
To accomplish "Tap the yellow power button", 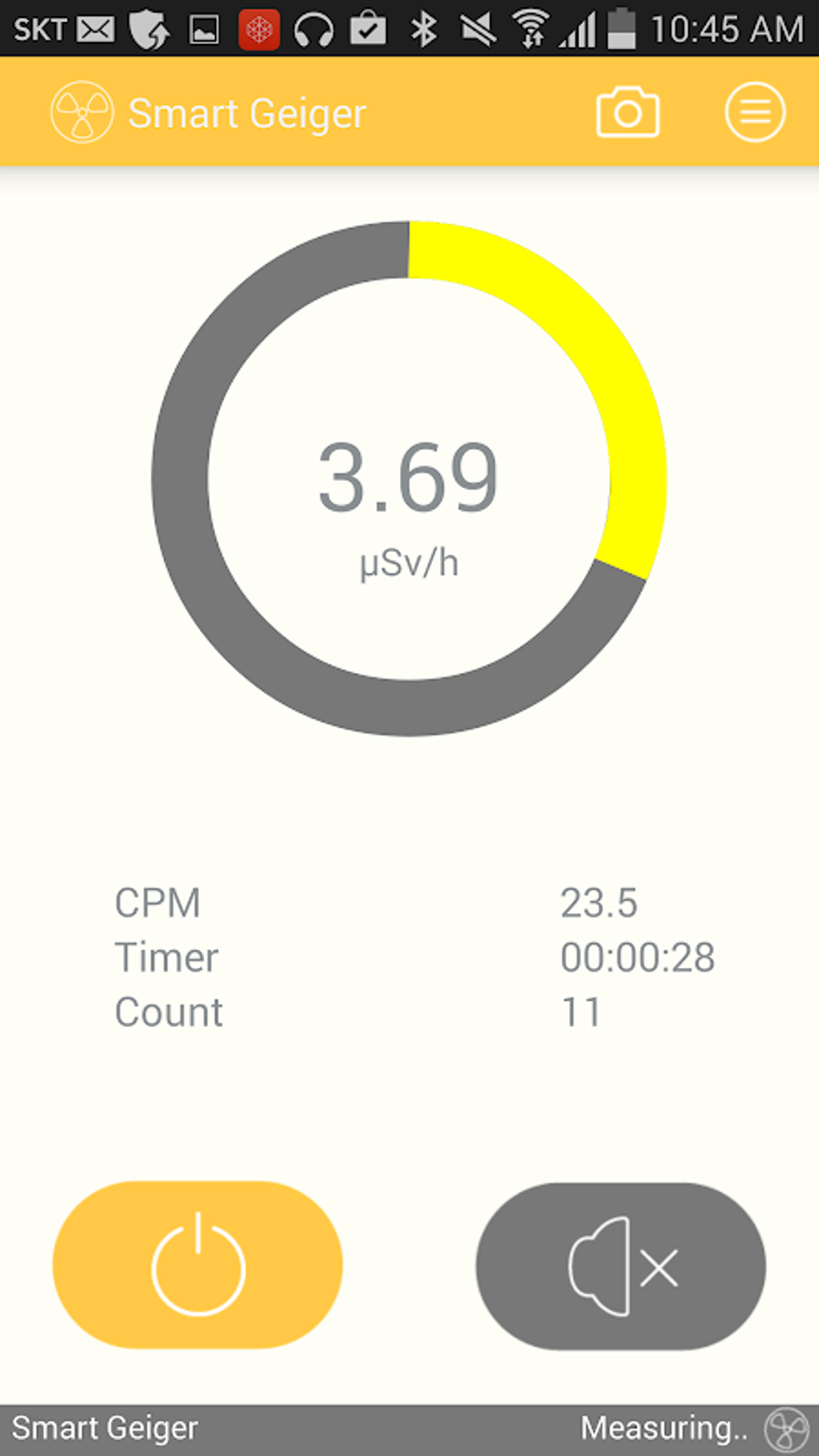I will [198, 1265].
